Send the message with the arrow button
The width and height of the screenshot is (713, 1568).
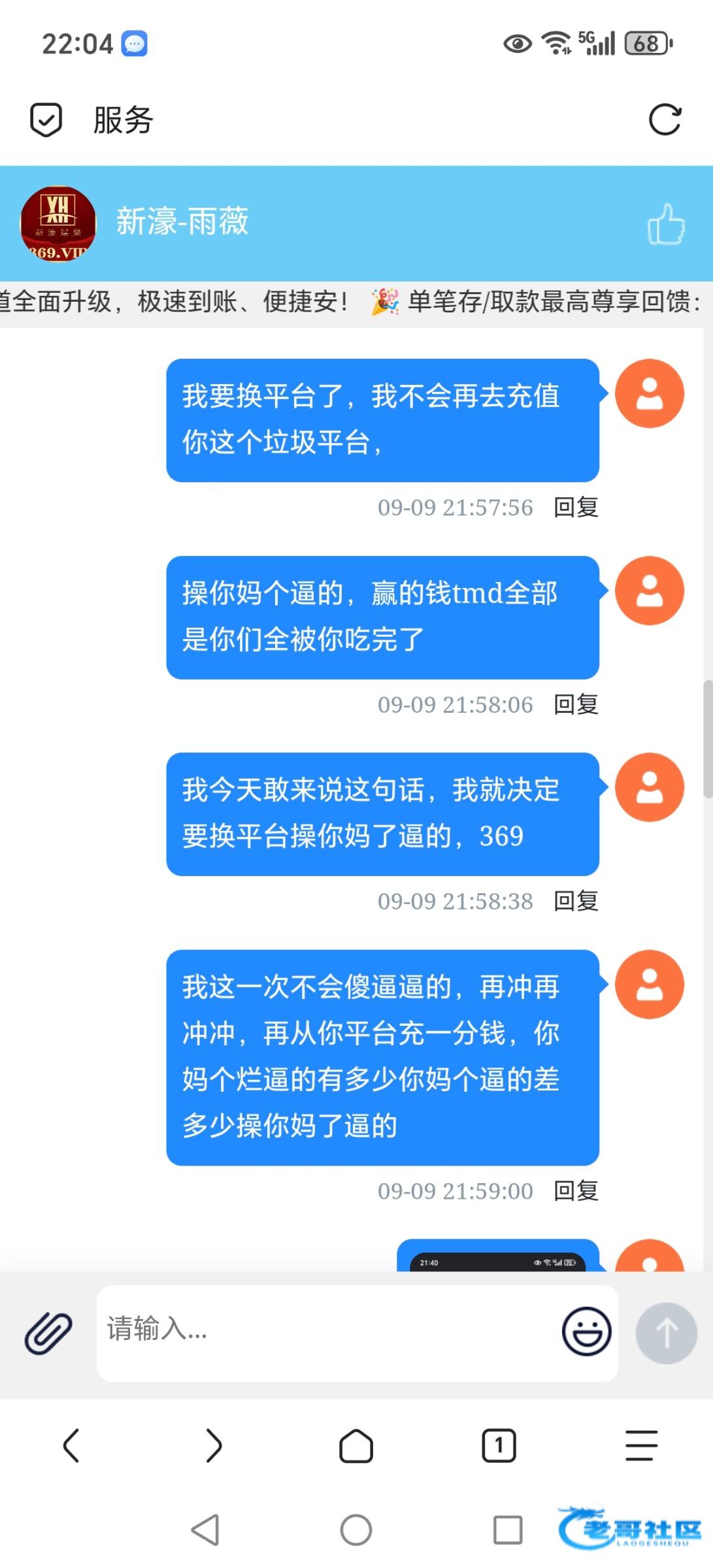(x=666, y=1333)
